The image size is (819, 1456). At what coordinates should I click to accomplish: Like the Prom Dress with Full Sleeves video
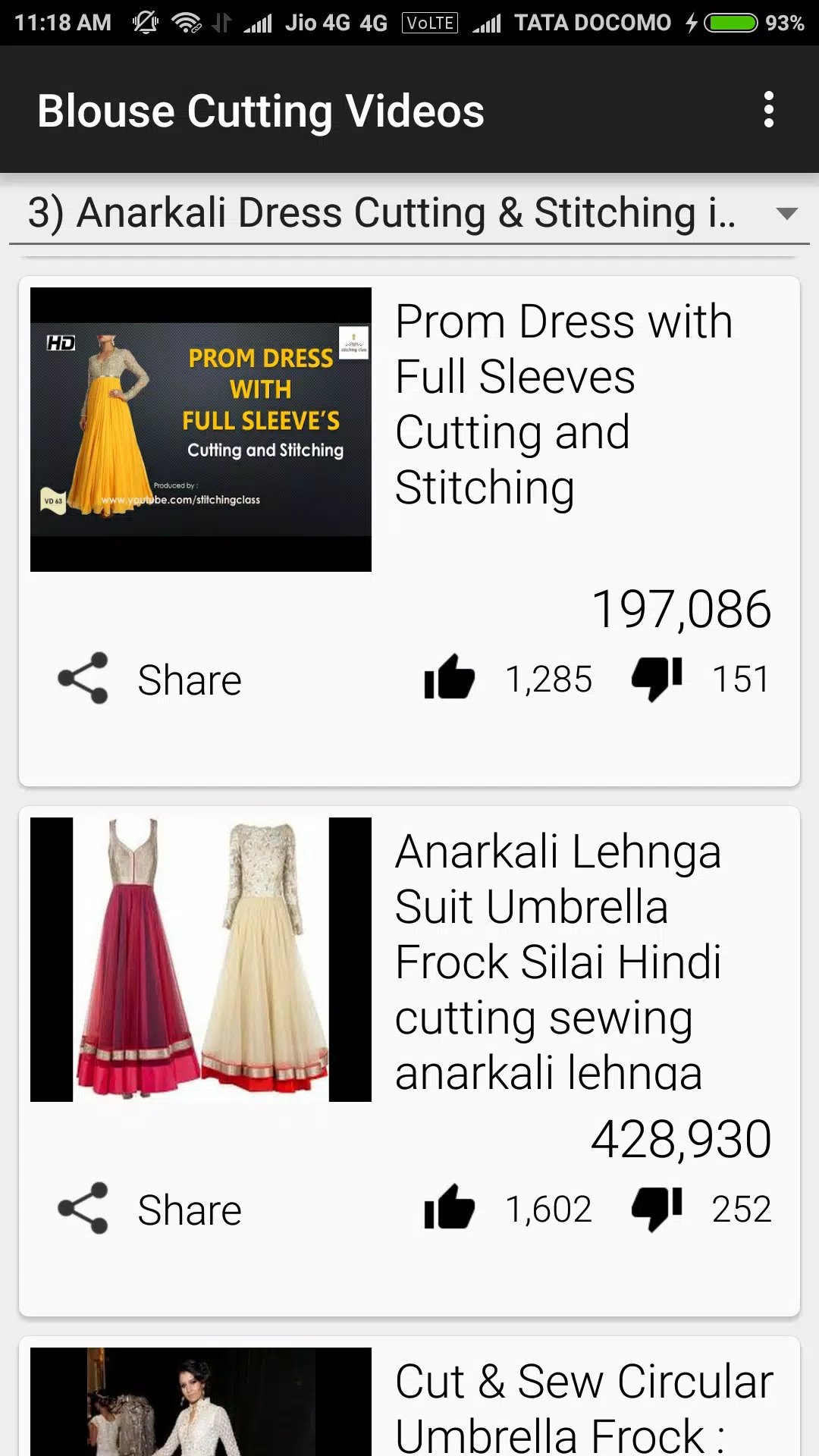click(x=450, y=677)
